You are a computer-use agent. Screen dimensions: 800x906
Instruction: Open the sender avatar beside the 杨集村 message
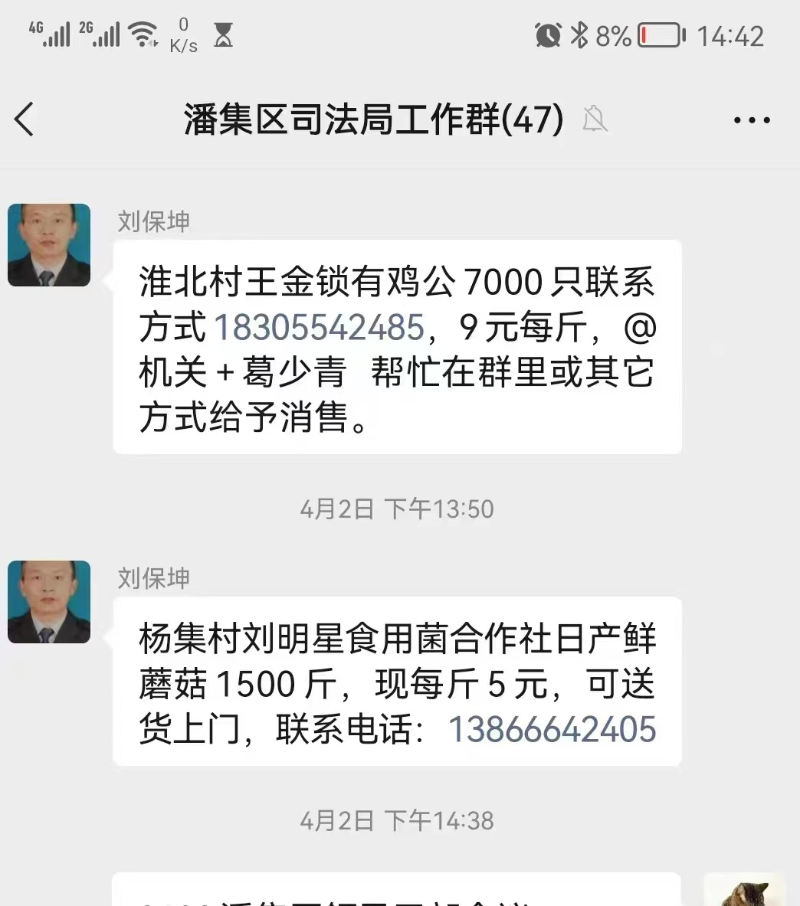(x=49, y=602)
